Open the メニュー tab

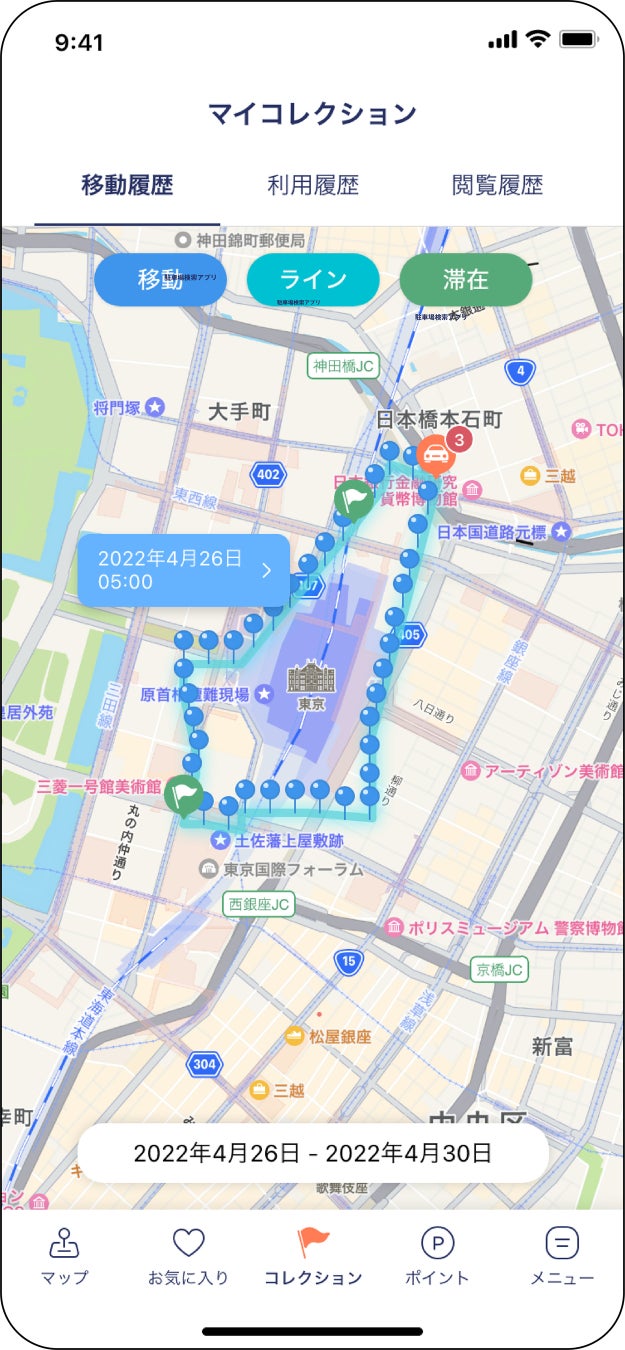pyautogui.click(x=561, y=1256)
